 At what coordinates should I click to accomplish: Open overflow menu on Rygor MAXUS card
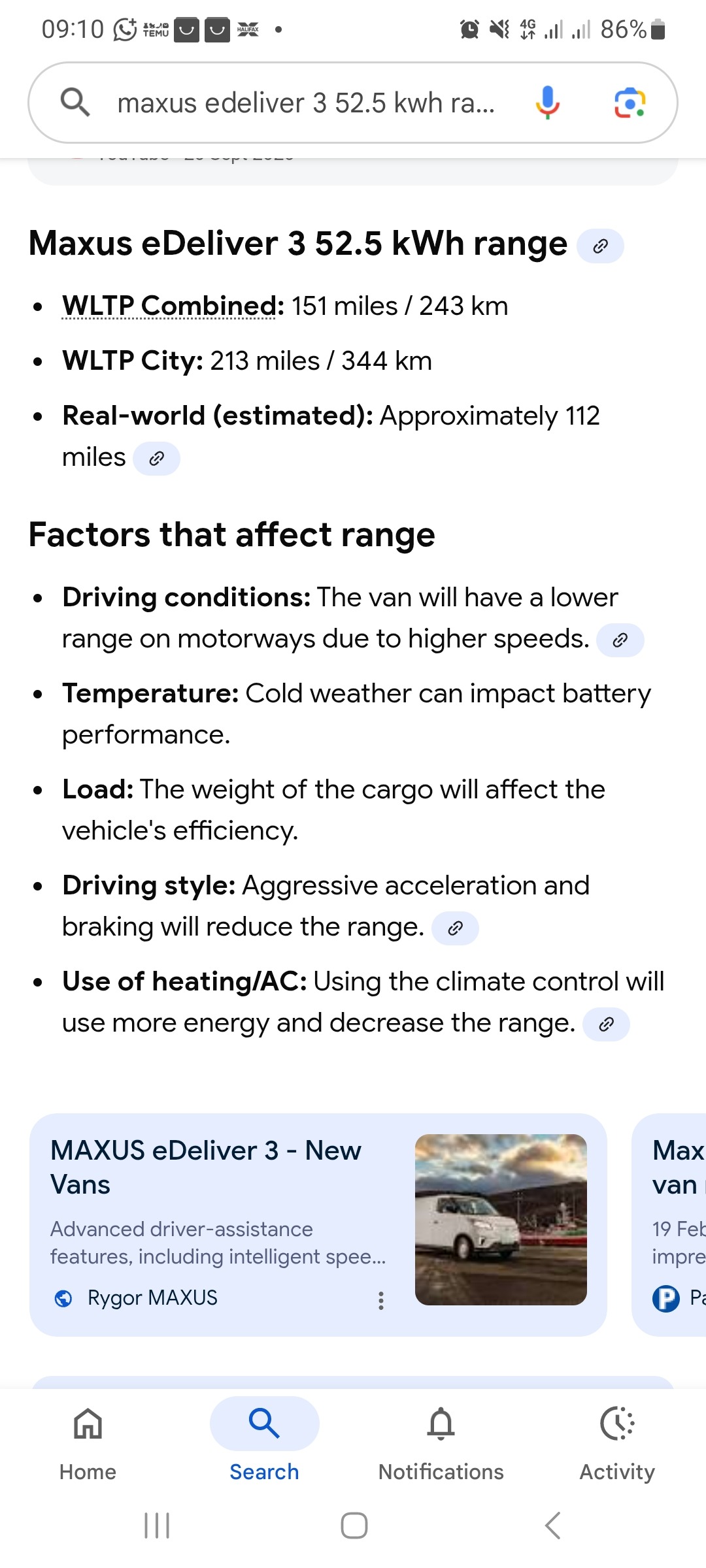381,1300
